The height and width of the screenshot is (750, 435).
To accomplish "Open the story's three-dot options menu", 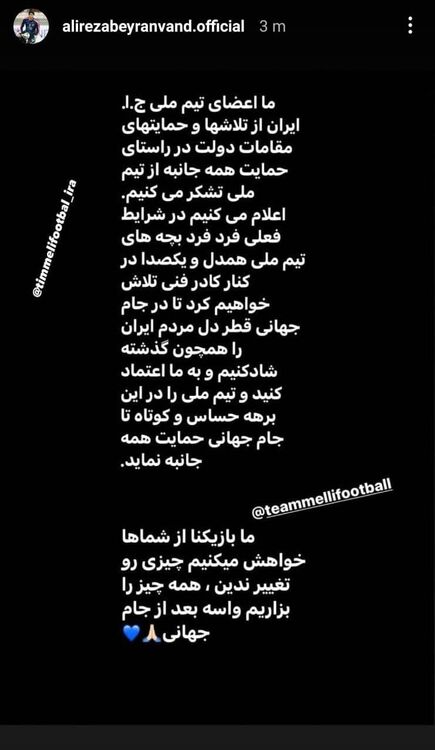I will [410, 25].
